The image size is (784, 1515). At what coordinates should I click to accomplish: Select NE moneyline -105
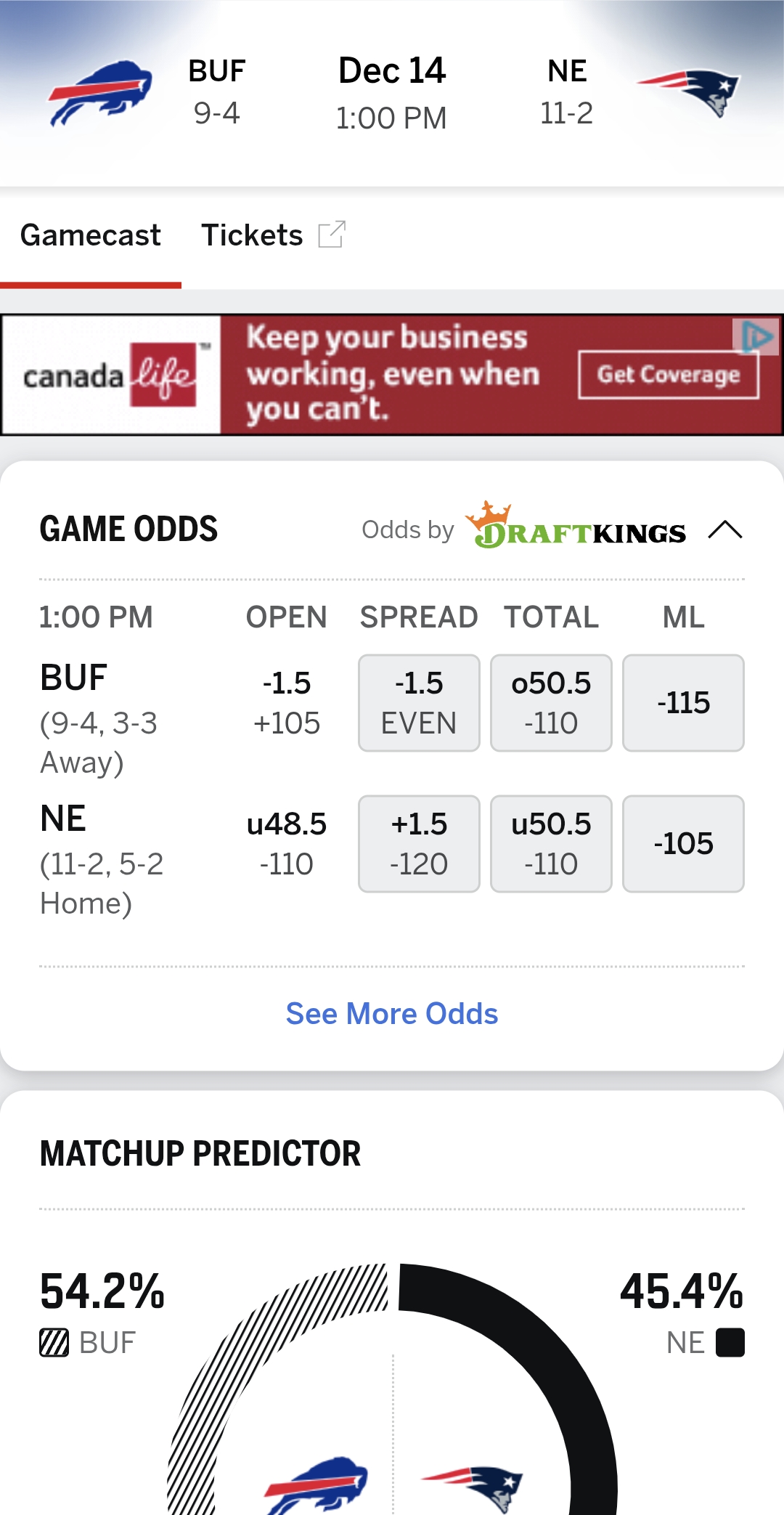683,843
